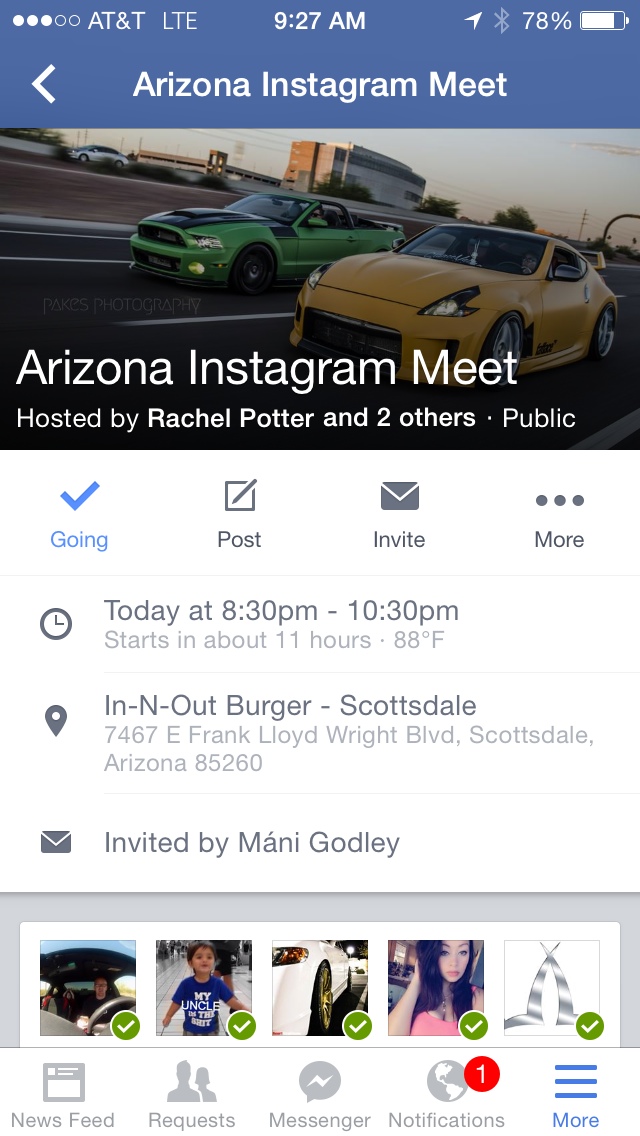This screenshot has width=640, height=1136.
Task: Open the Arizona Instagram Meet cover photo
Action: (320, 240)
